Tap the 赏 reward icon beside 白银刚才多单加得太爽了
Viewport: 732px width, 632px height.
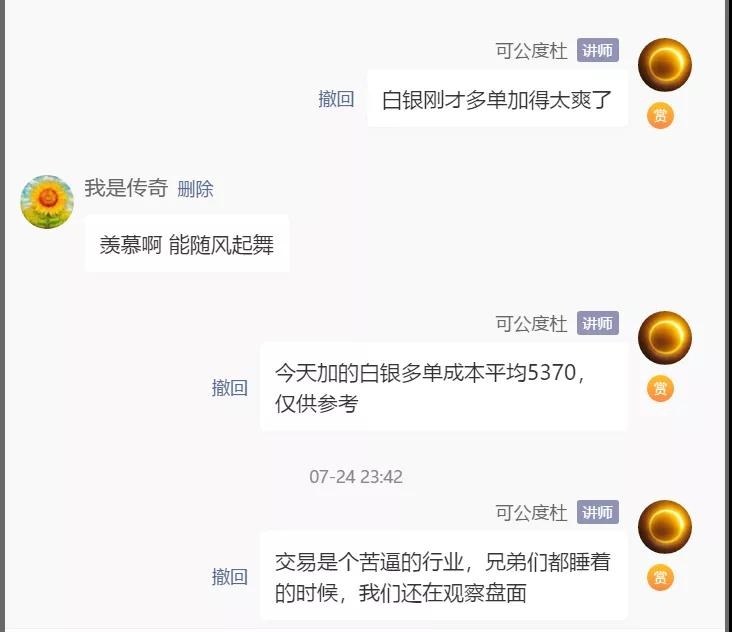coord(660,116)
